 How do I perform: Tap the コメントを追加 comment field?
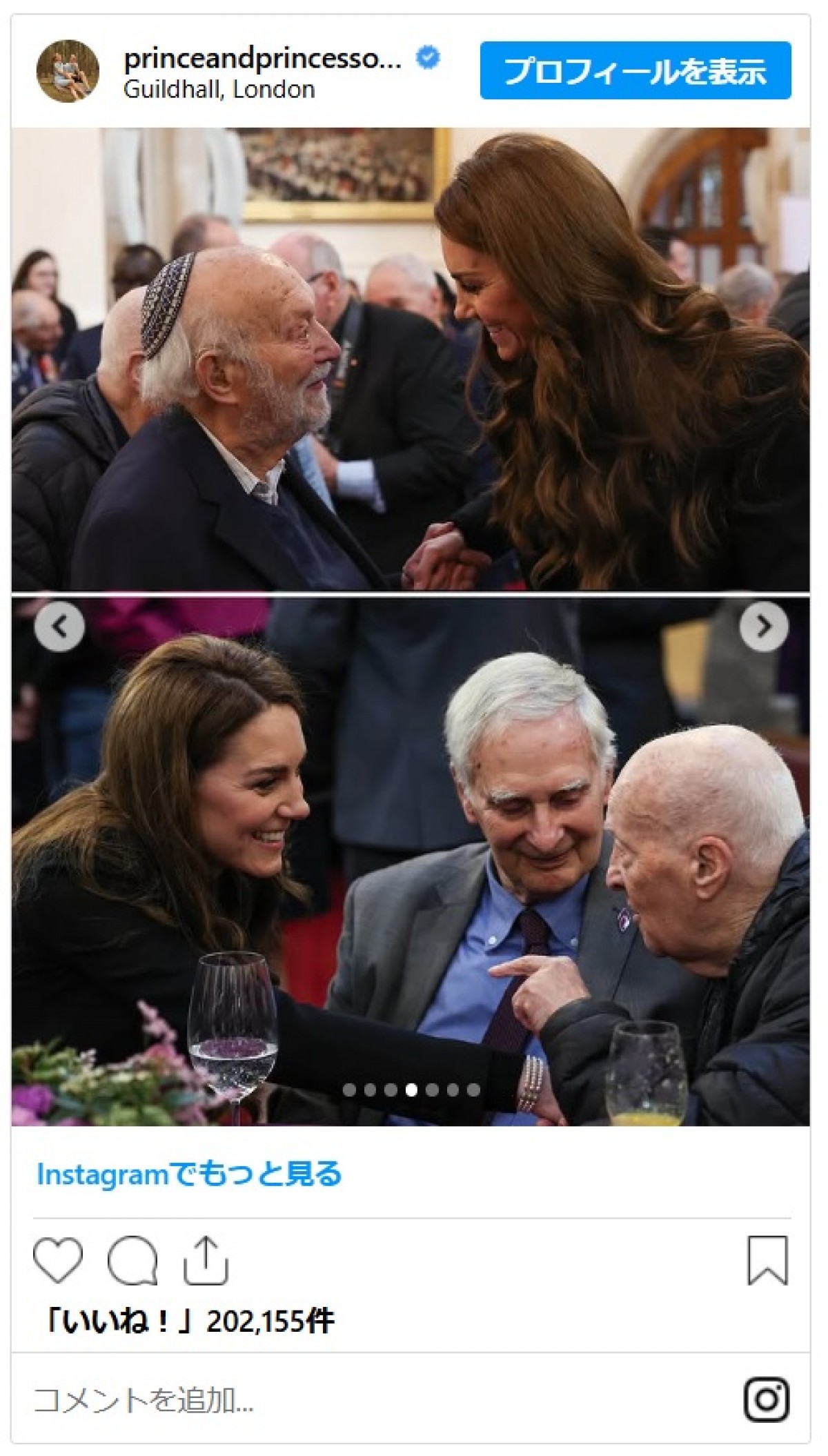point(345,1400)
